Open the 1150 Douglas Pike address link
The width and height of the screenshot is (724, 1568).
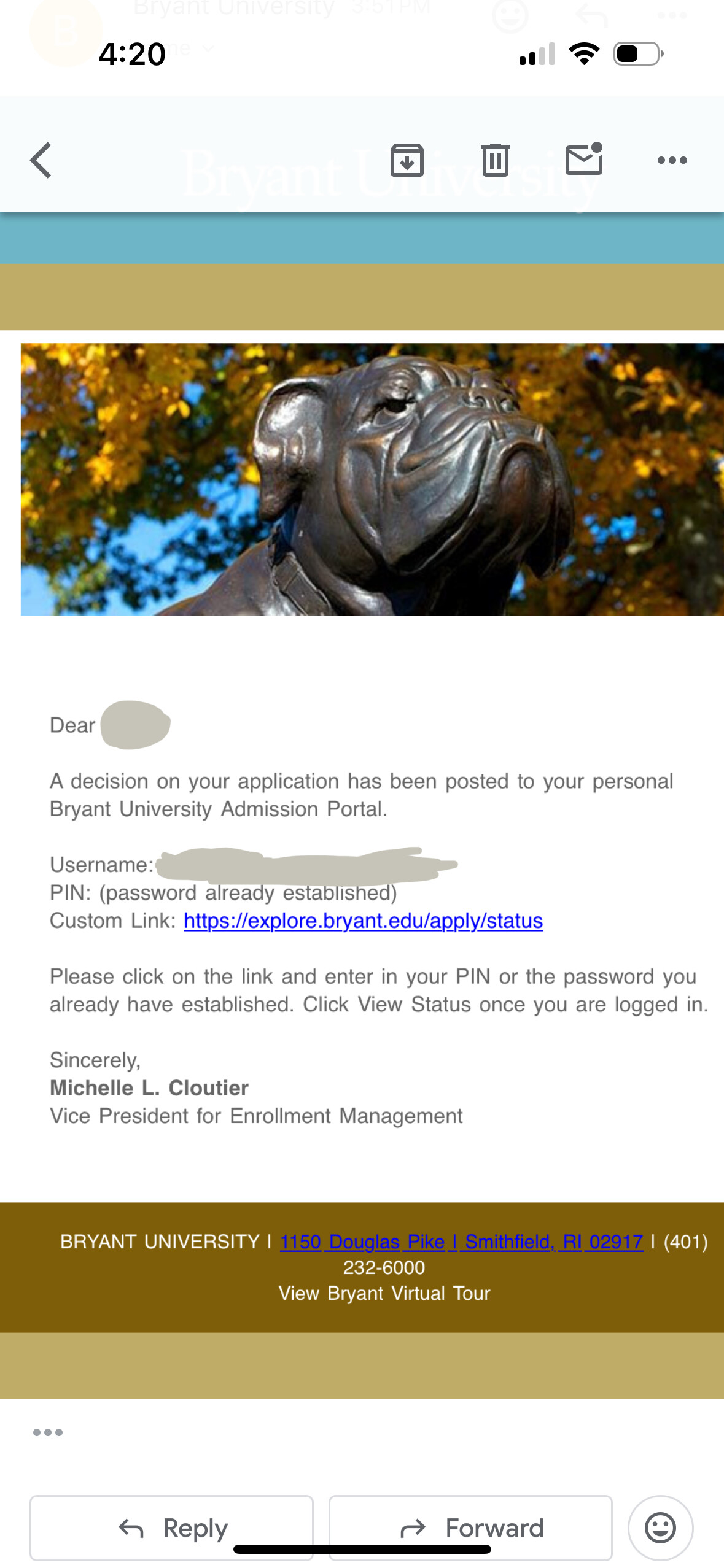point(461,1242)
